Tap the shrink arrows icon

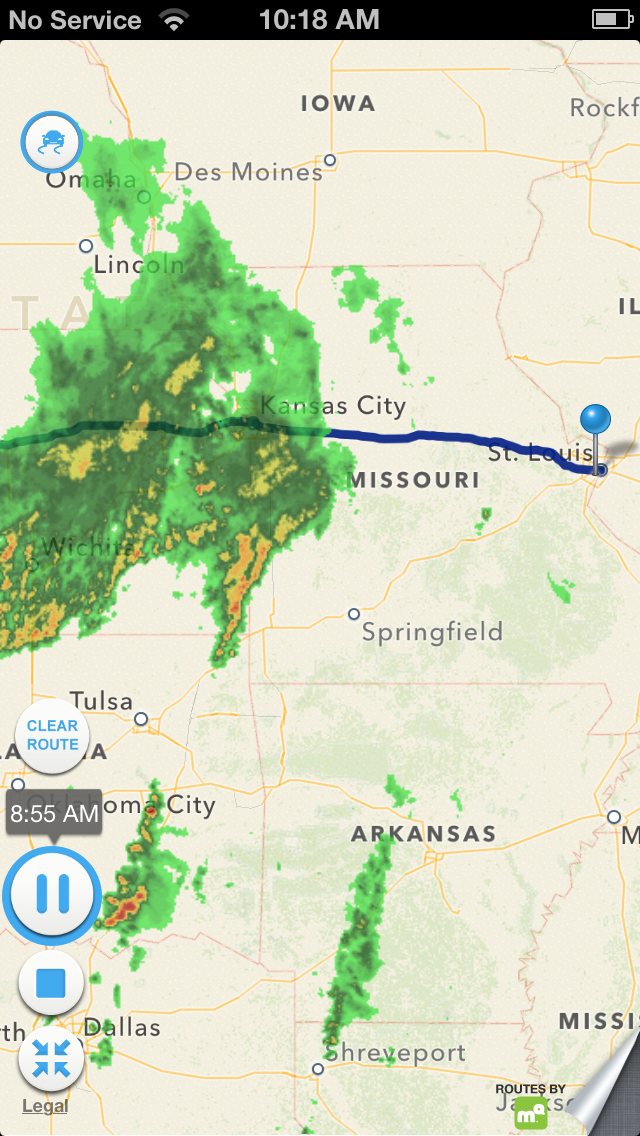[x=51, y=1059]
